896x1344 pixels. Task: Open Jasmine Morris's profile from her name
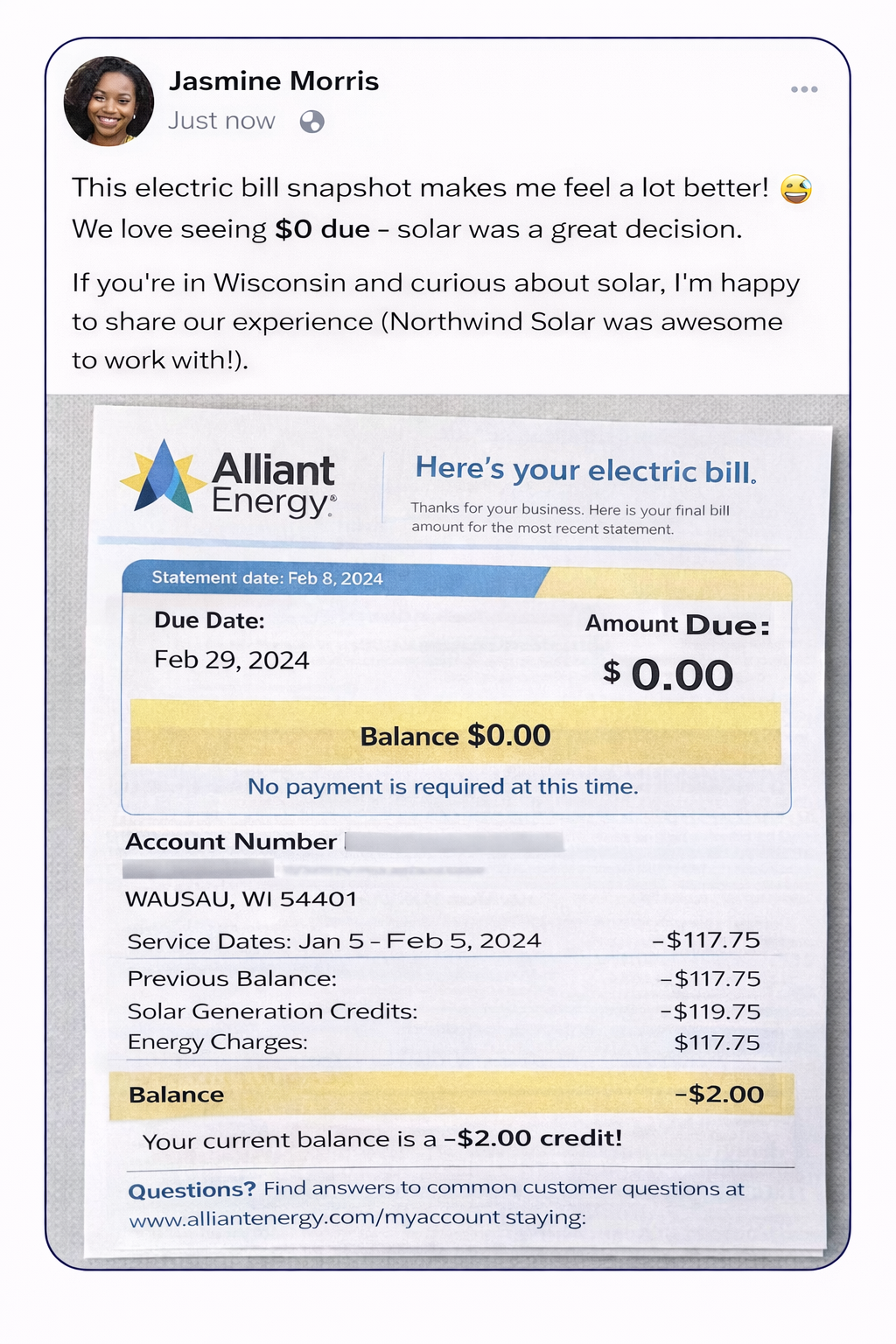pos(273,81)
